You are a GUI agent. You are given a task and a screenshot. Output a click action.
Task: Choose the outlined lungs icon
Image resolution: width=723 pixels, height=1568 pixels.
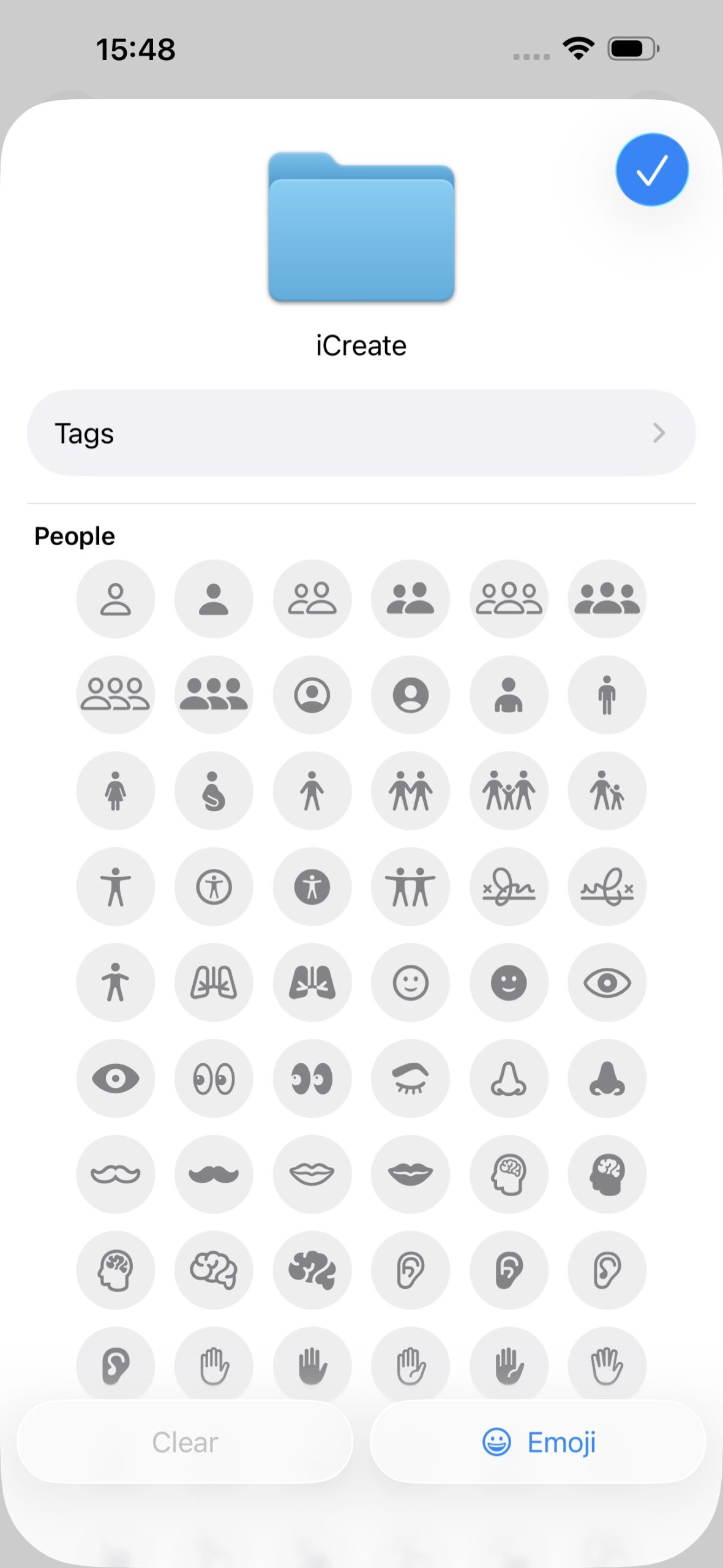(x=214, y=982)
